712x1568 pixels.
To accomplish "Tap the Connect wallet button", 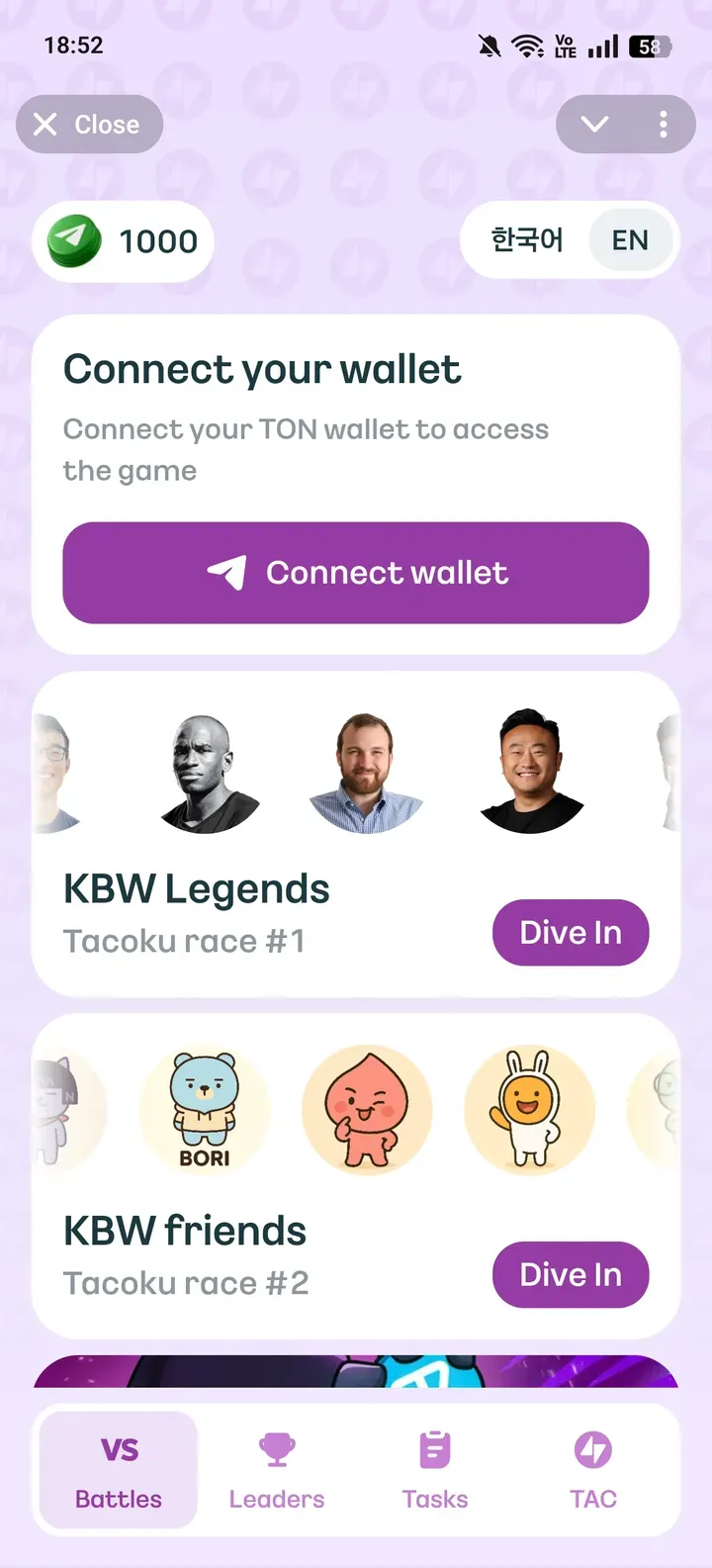I will 356,573.
